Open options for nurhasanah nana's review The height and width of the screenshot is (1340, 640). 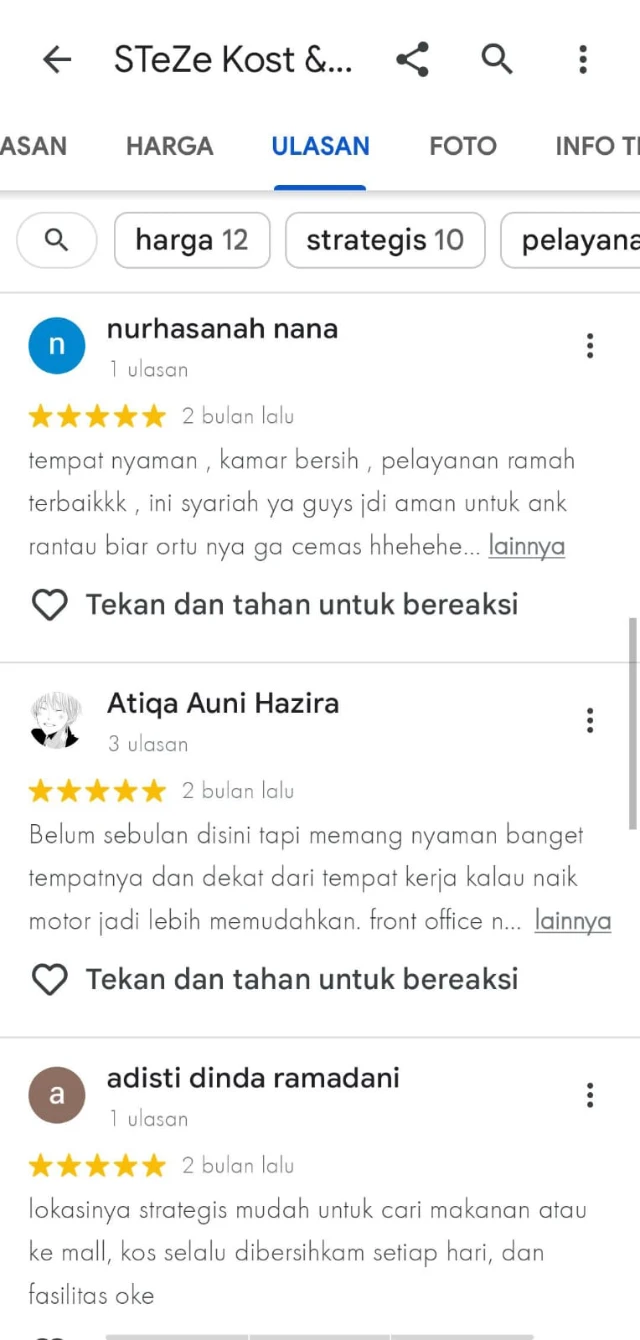[x=590, y=346]
